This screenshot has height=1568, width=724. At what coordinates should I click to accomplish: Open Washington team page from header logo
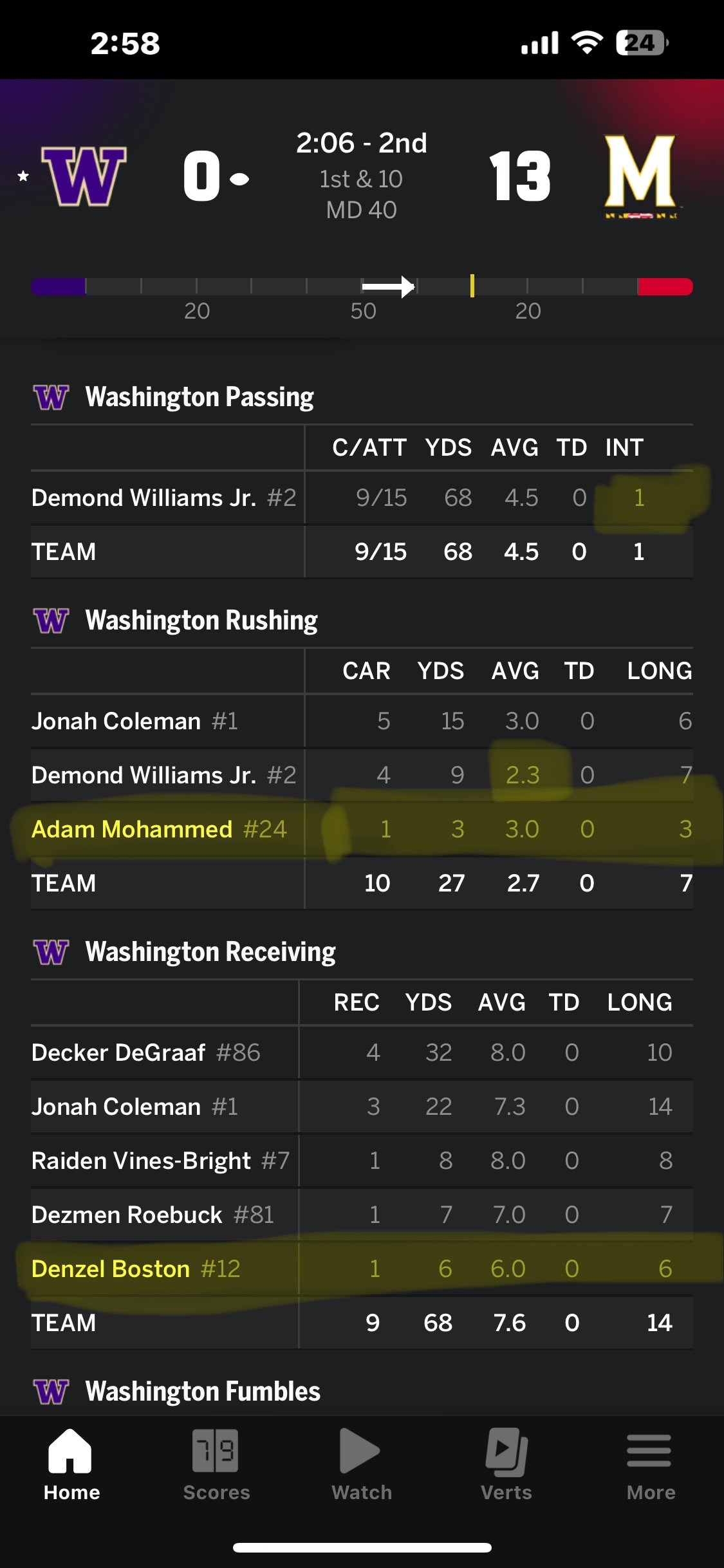coord(84,176)
